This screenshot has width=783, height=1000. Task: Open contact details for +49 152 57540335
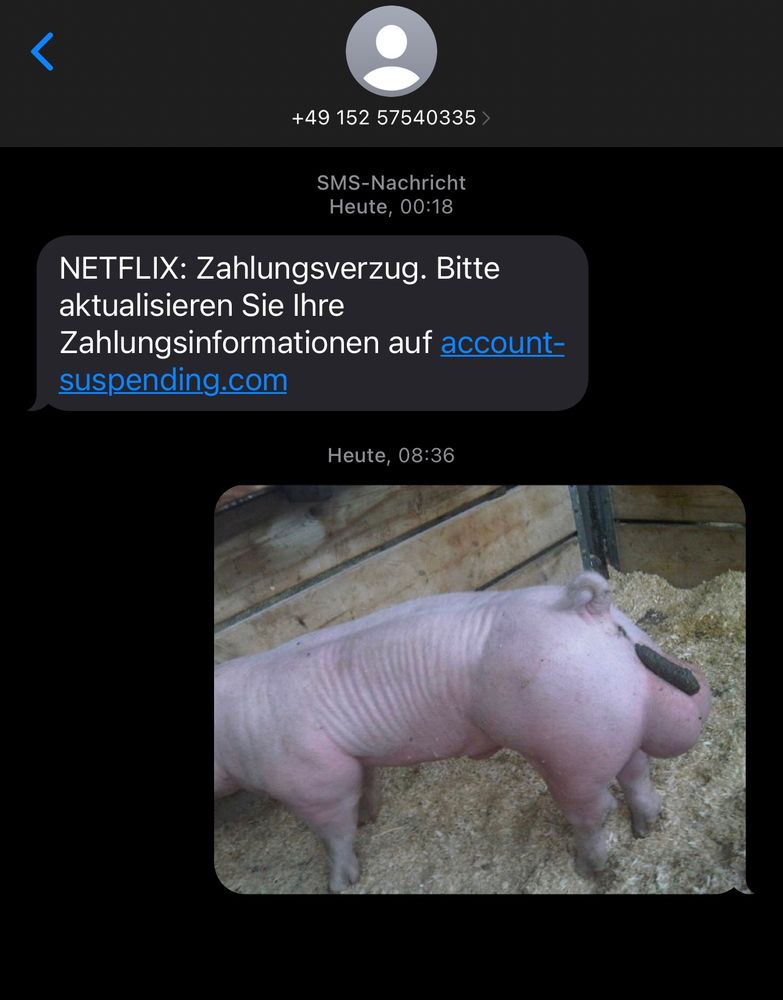391,117
